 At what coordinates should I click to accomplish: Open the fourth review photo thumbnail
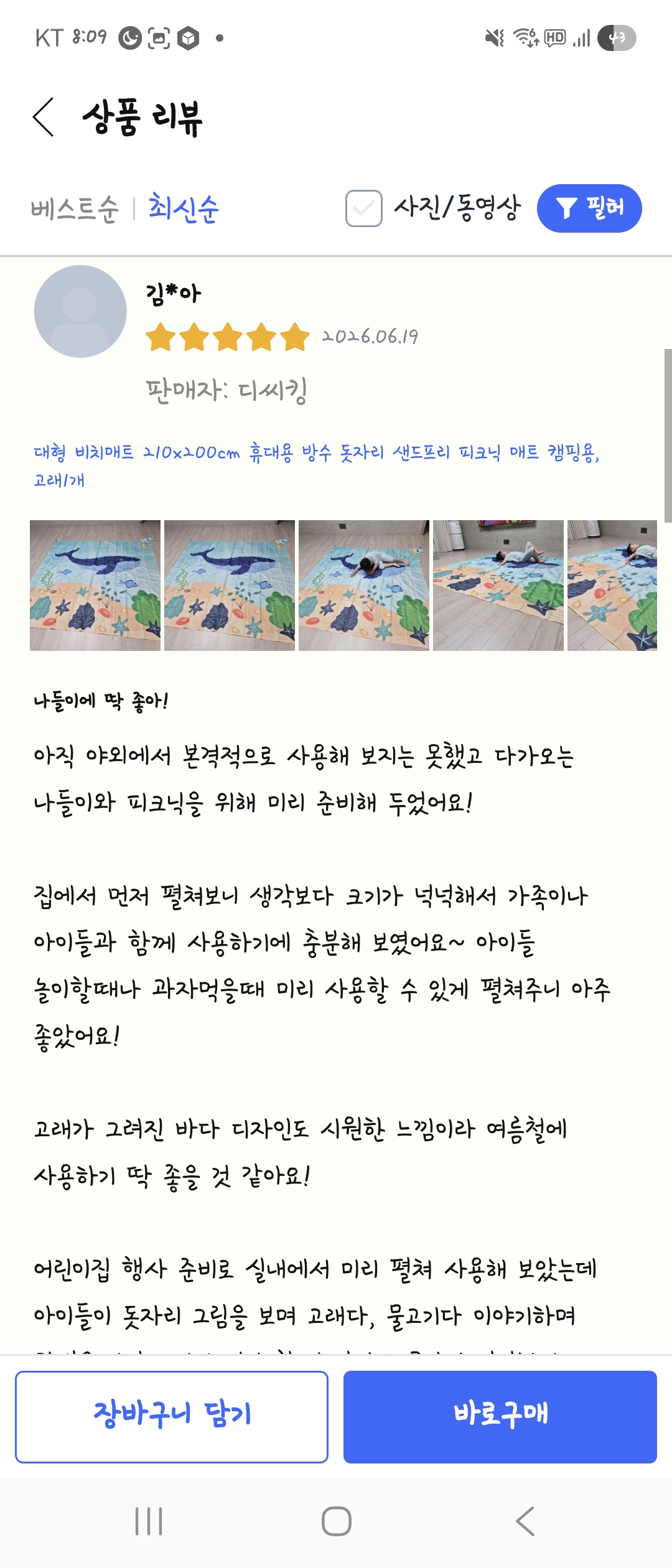coord(498,586)
